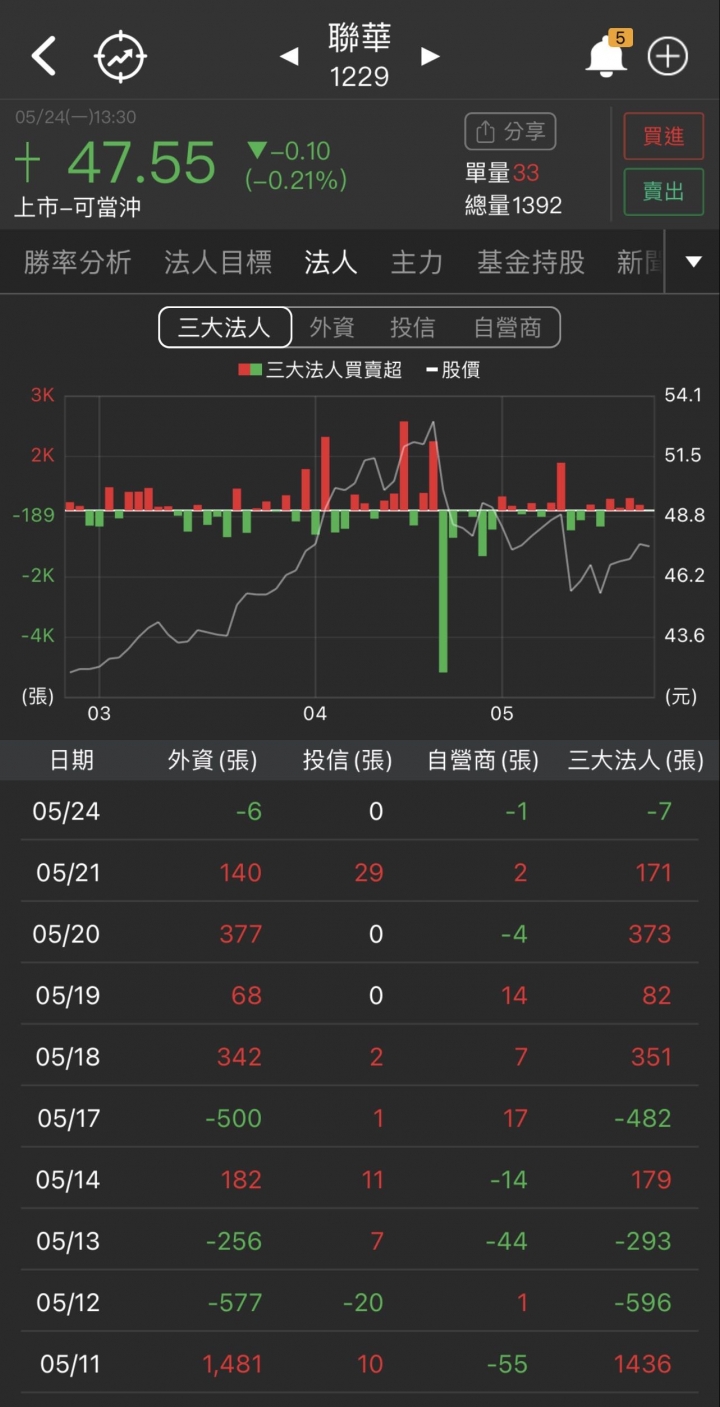Open the chart target icon

pyautogui.click(x=120, y=57)
